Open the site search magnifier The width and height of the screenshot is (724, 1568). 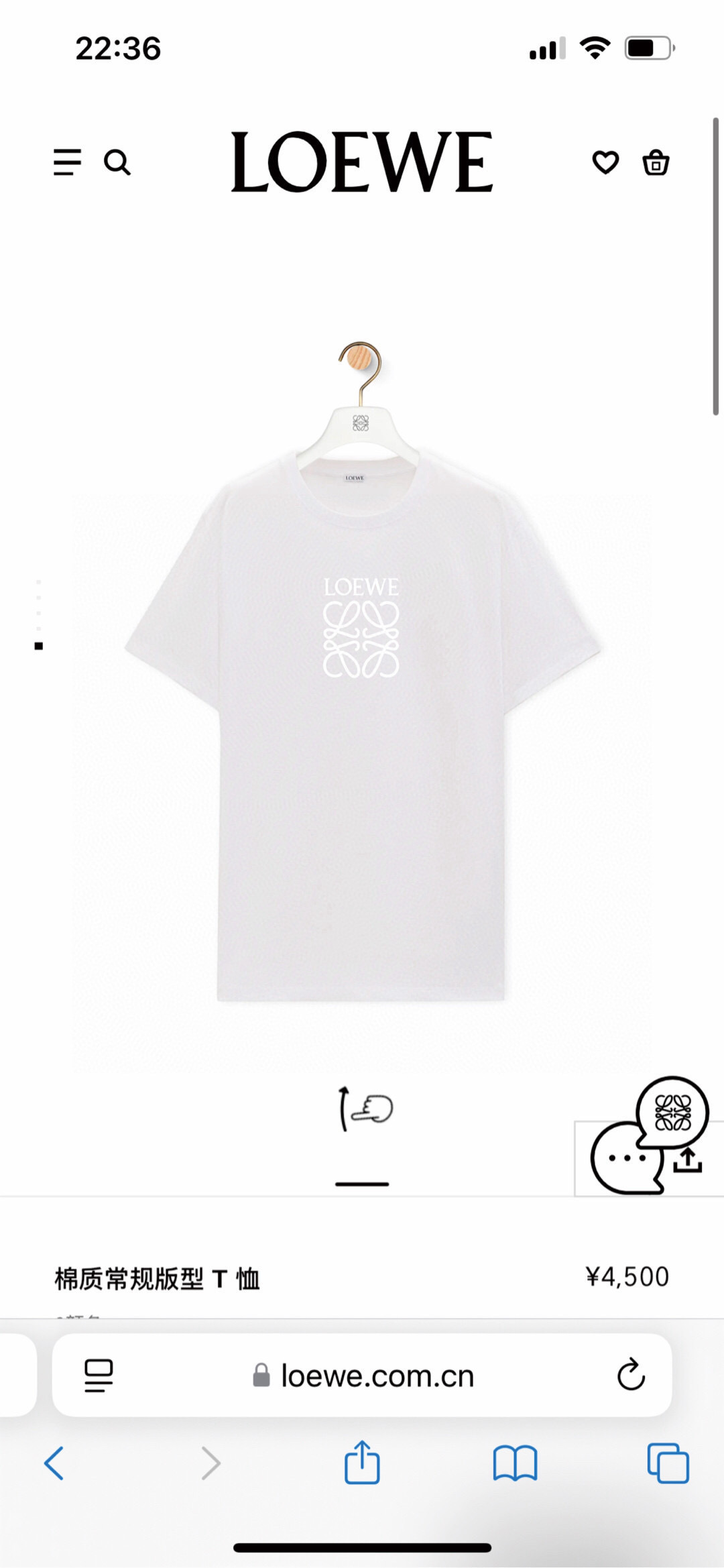pyautogui.click(x=117, y=163)
